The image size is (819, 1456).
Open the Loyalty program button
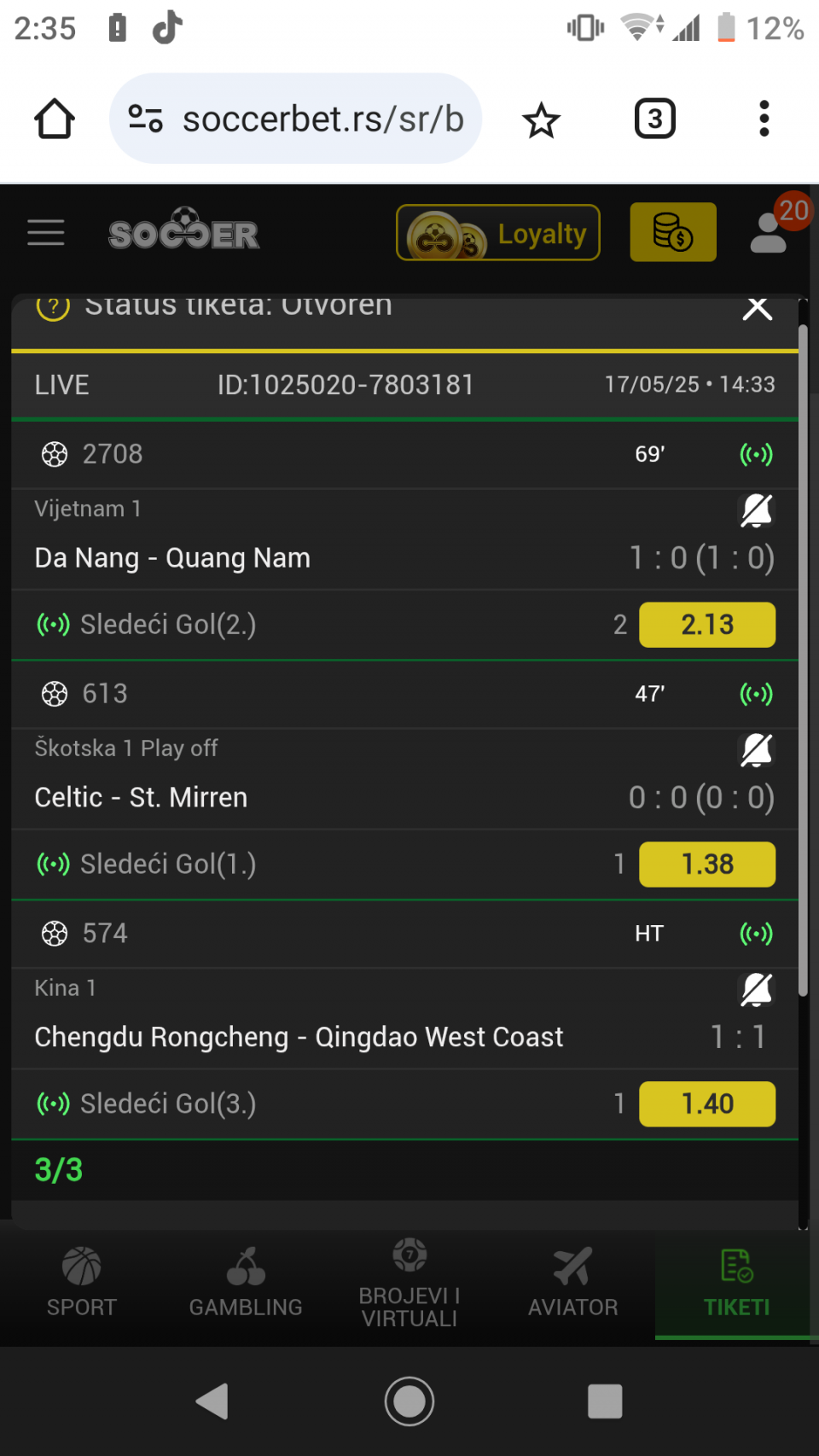click(x=498, y=232)
